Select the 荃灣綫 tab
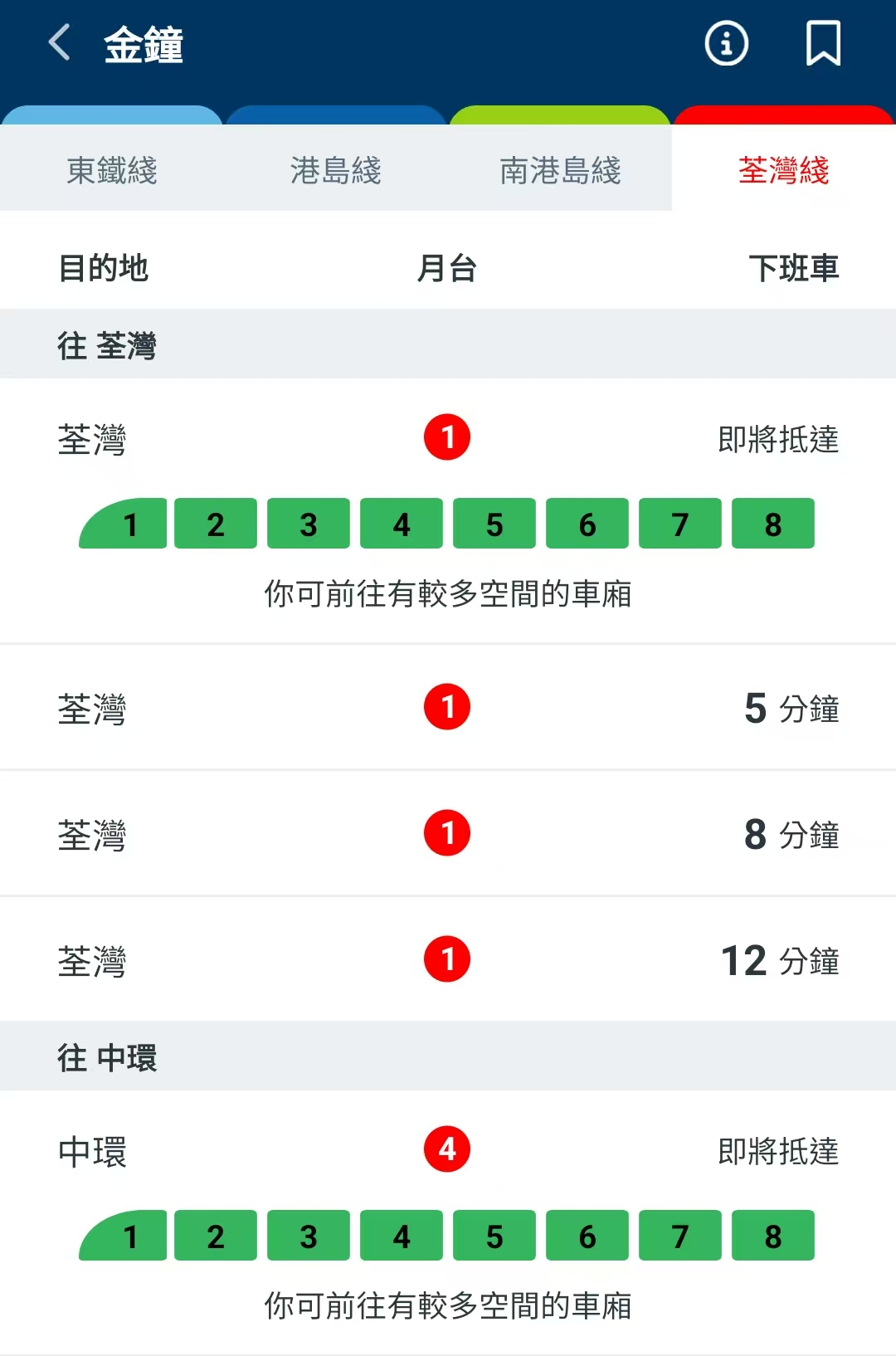 point(784,170)
